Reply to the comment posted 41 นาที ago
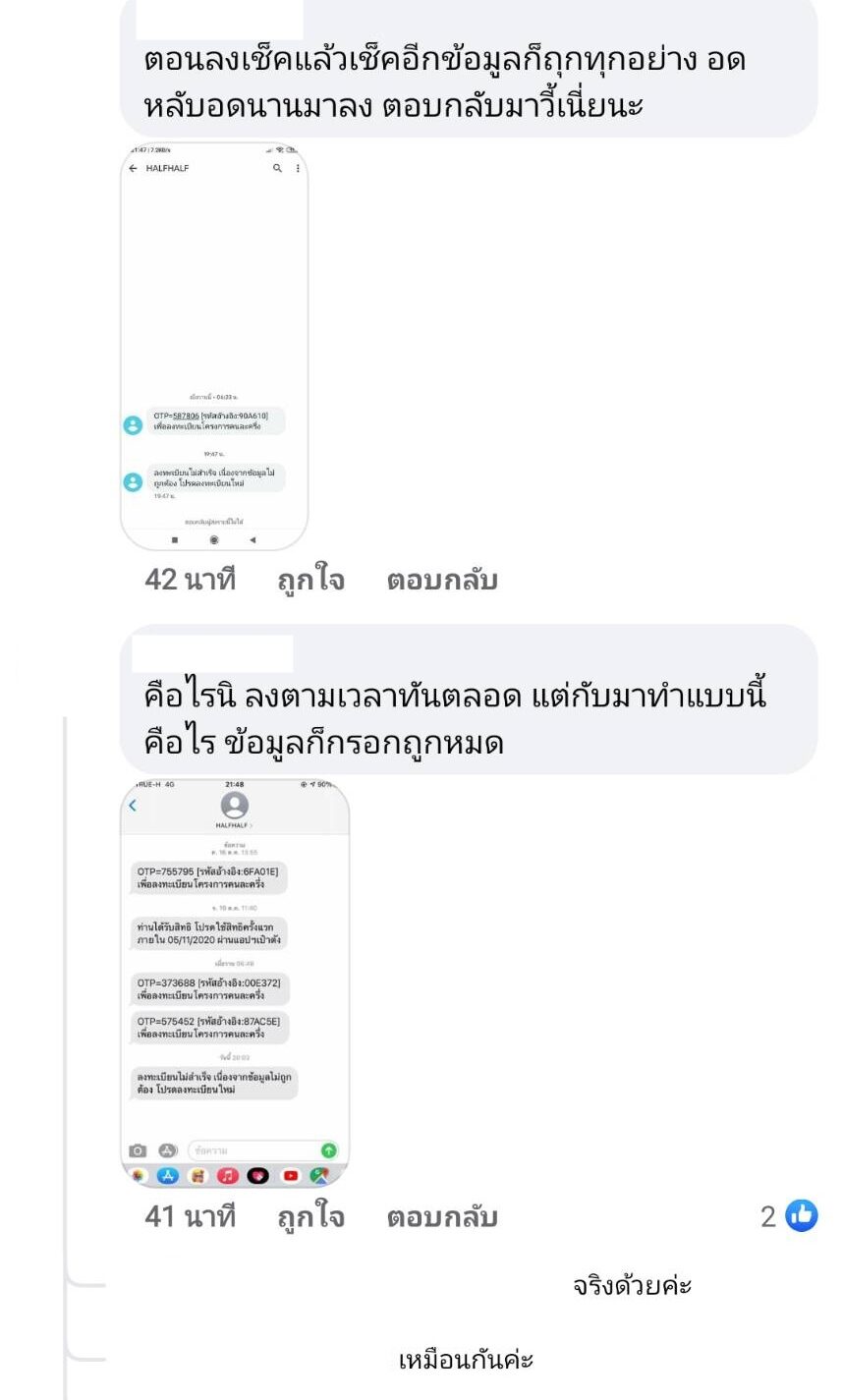The width and height of the screenshot is (843, 1400). [442, 1217]
